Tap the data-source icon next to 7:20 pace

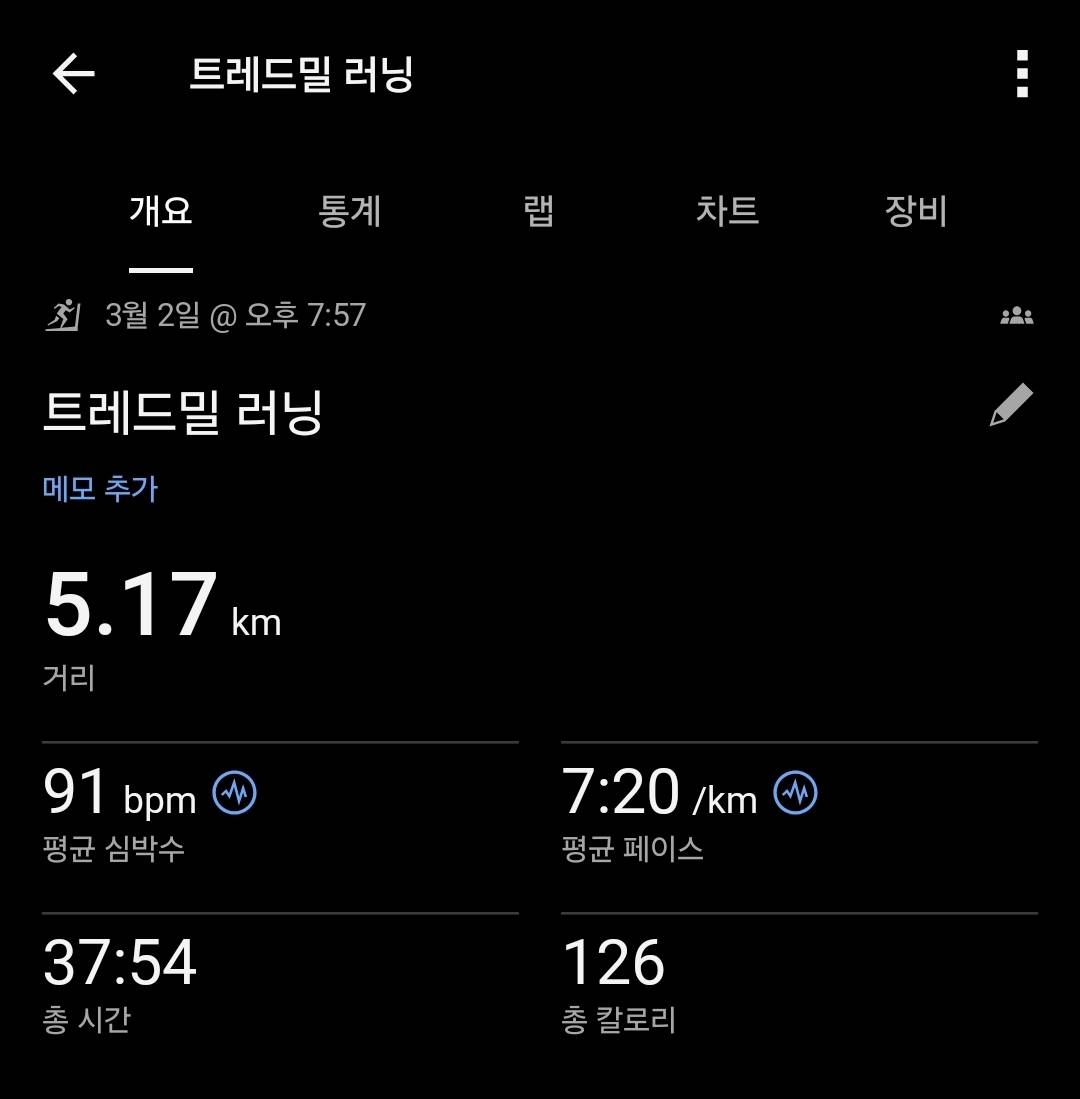click(x=795, y=793)
